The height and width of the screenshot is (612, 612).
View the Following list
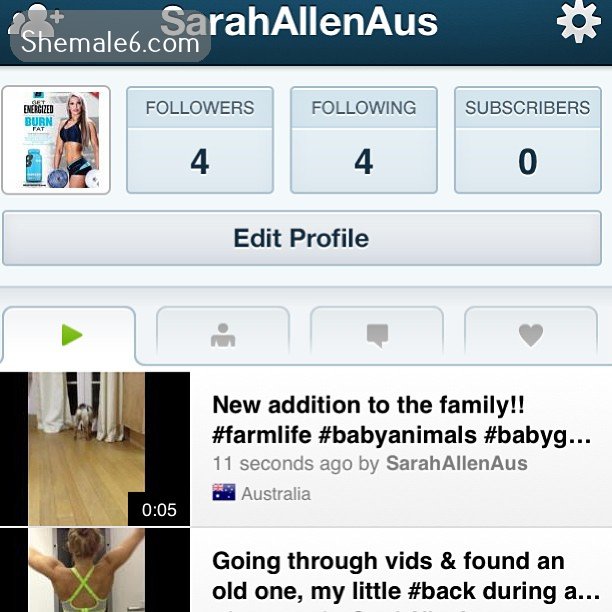364,140
